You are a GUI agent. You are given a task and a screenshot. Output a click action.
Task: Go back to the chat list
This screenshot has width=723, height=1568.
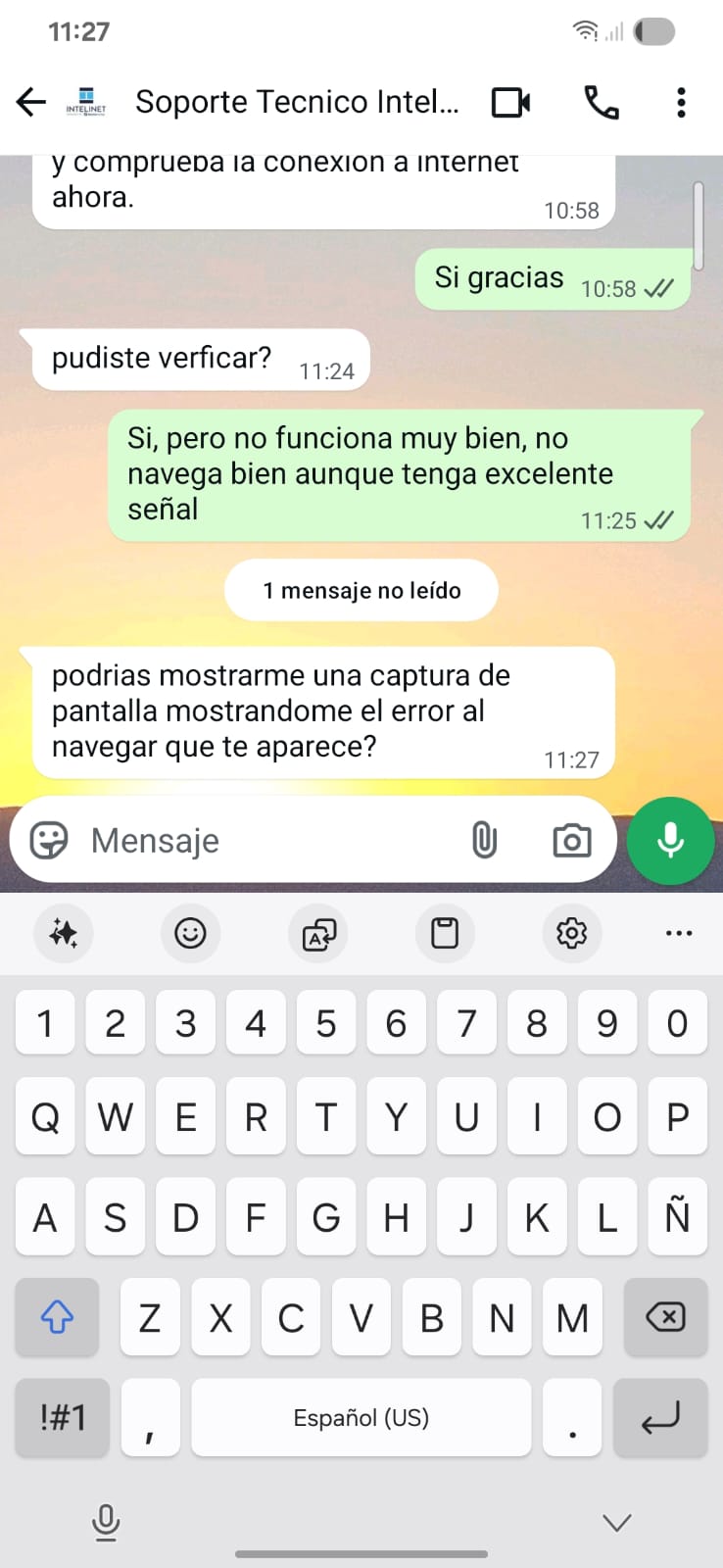point(31,102)
